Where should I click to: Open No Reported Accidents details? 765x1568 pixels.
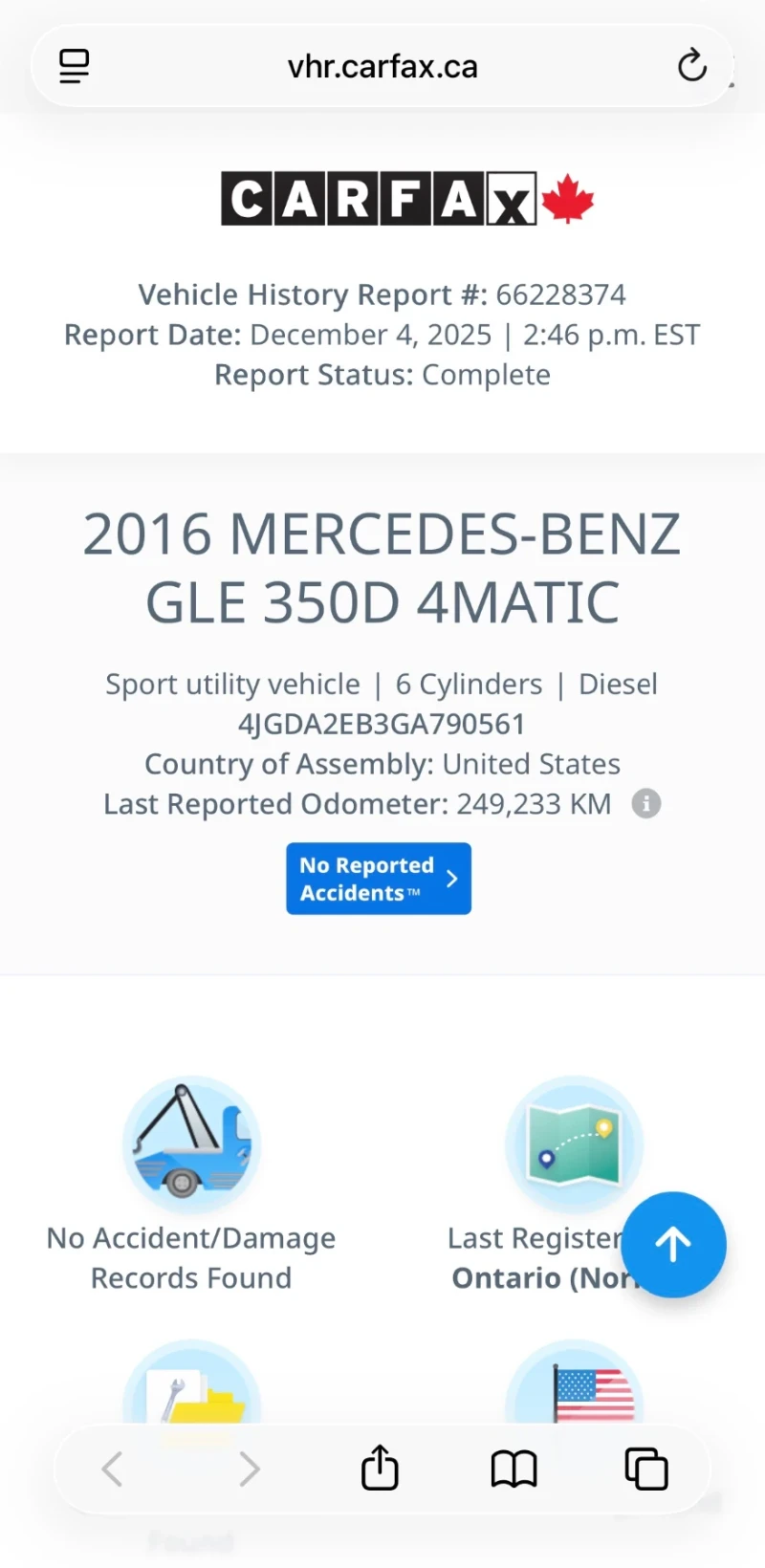(x=379, y=879)
